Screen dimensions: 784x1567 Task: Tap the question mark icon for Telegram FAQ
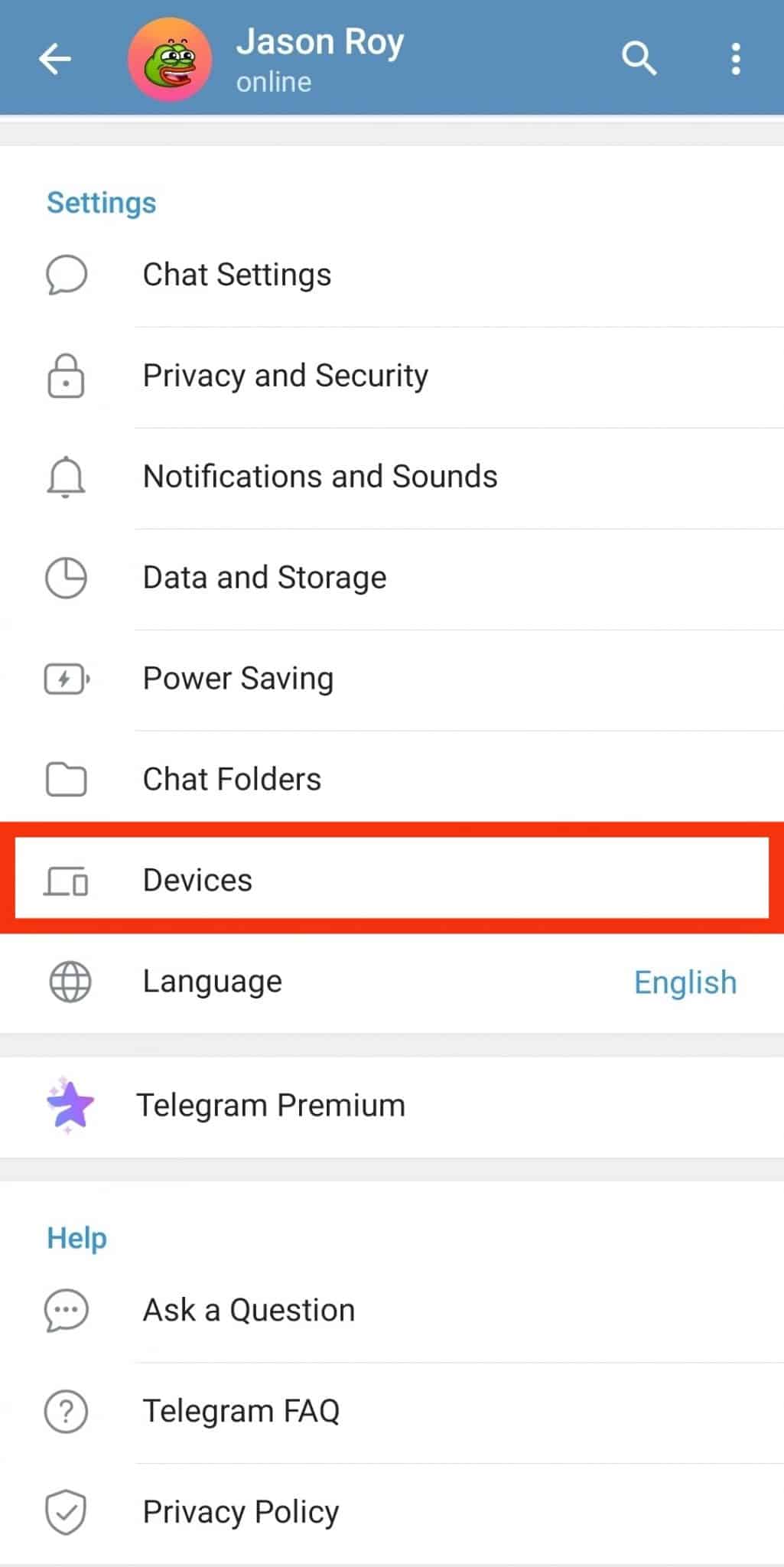click(x=66, y=1410)
